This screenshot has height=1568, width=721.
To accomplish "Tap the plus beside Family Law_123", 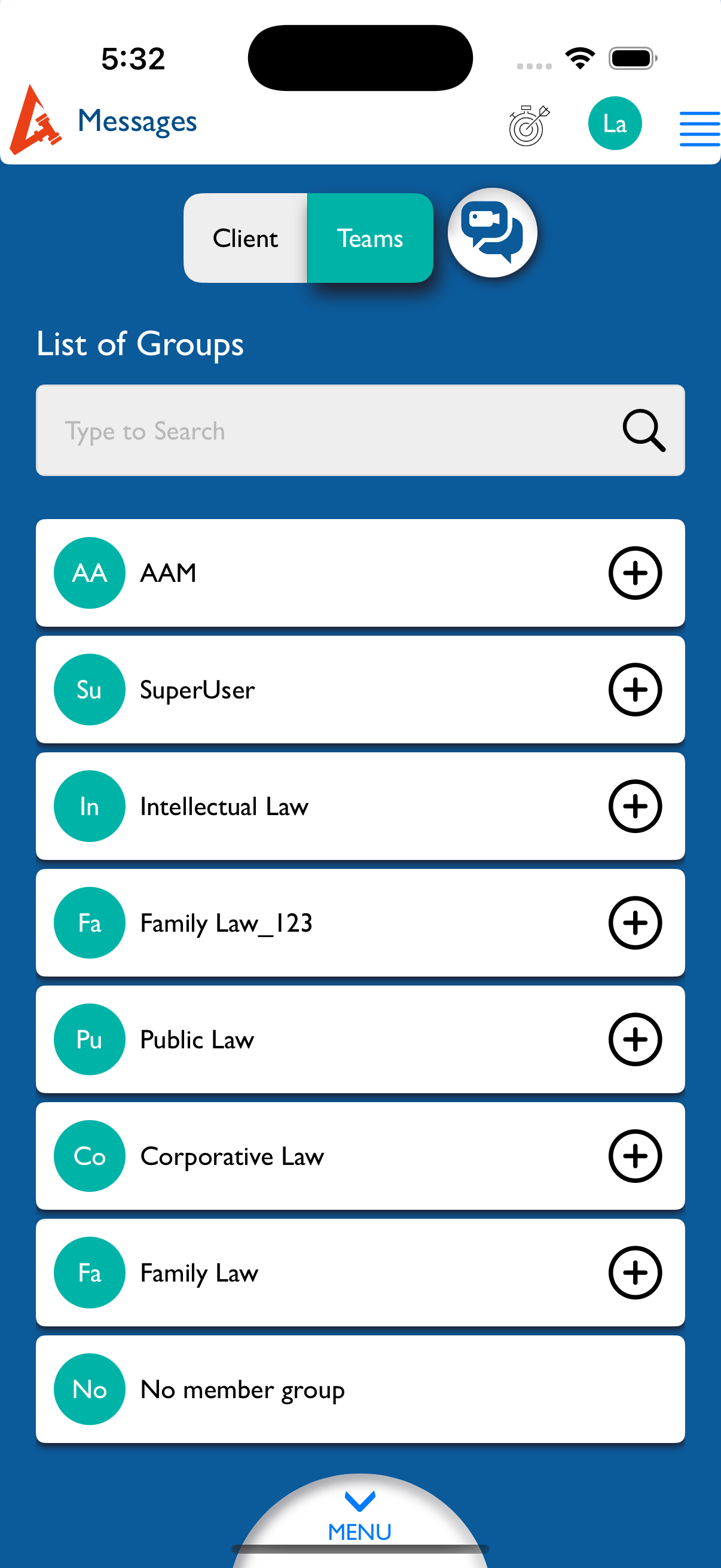I will tap(636, 923).
